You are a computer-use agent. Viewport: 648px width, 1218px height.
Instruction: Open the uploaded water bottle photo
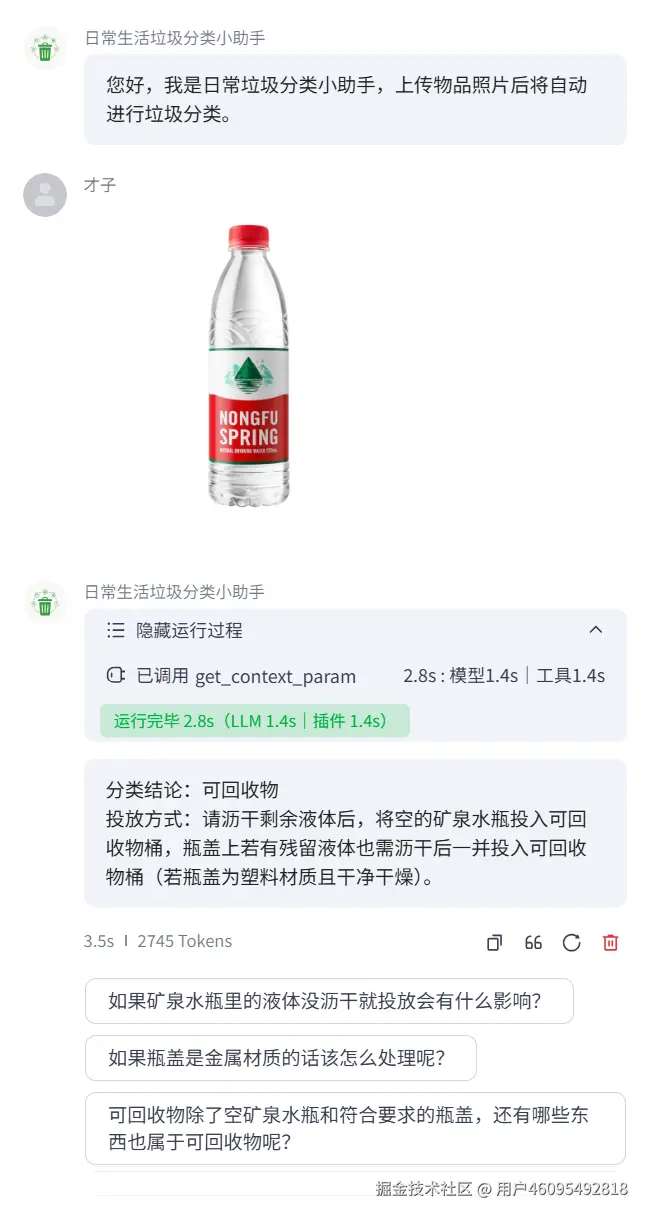(250, 365)
